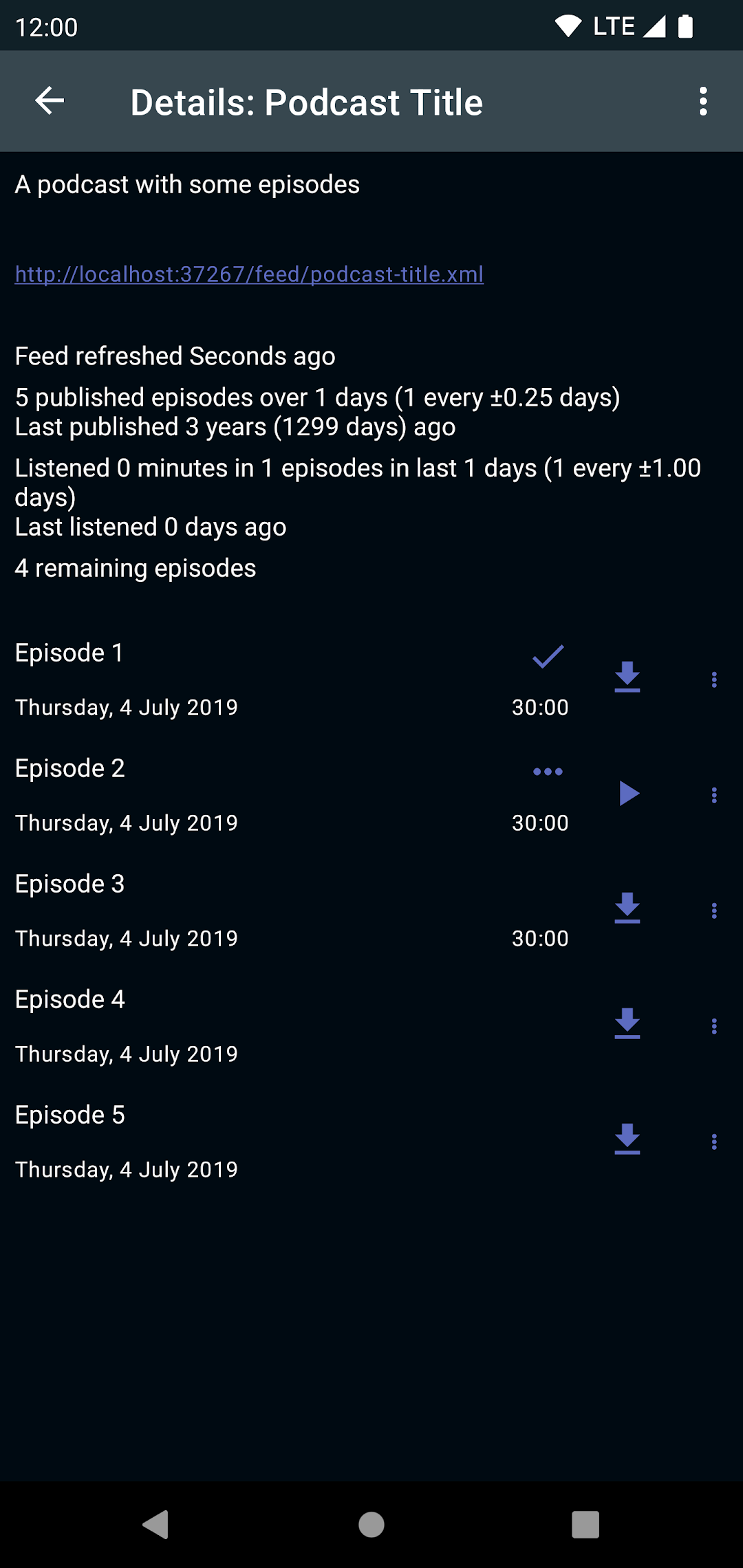Tap the system home button
The height and width of the screenshot is (1568, 743).
[x=371, y=1525]
